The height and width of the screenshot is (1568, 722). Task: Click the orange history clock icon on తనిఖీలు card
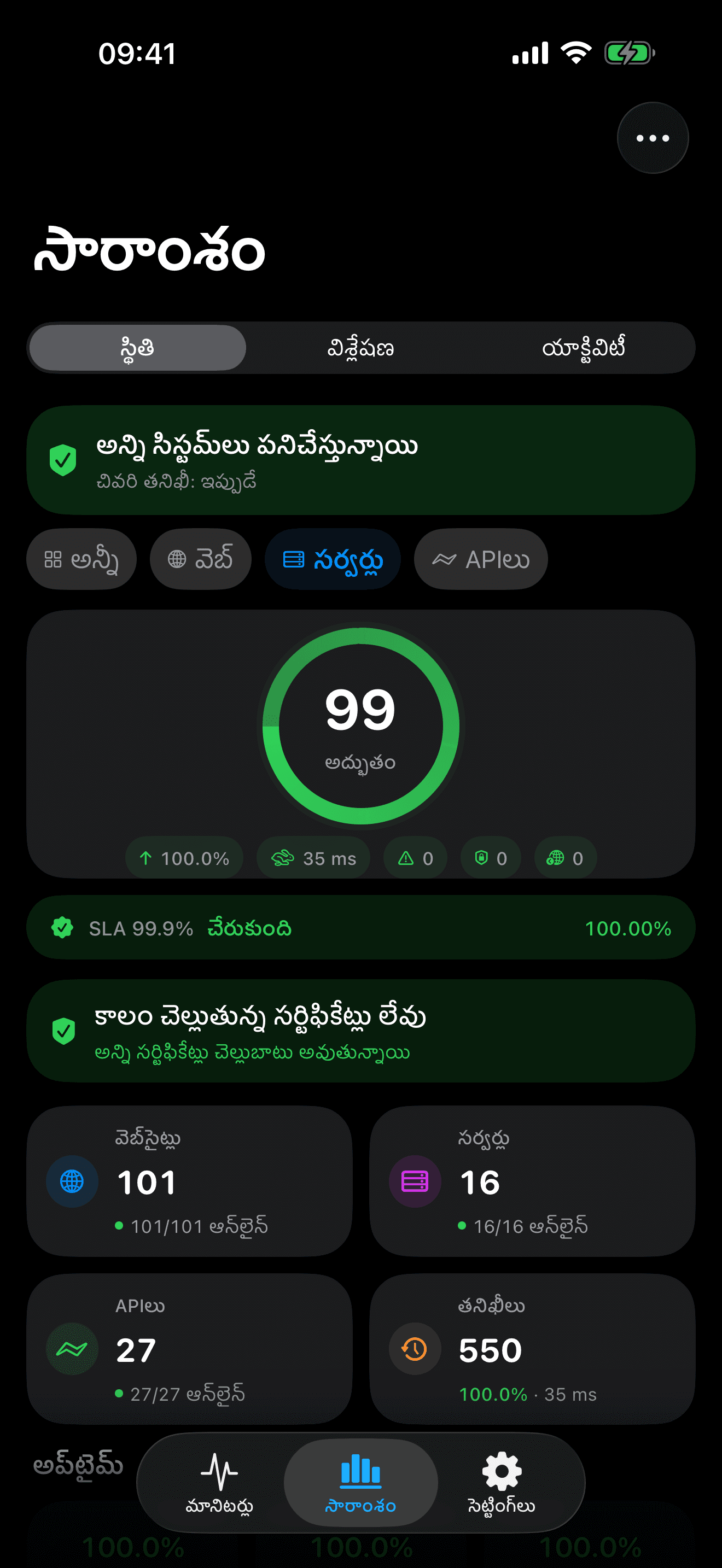click(x=415, y=1347)
